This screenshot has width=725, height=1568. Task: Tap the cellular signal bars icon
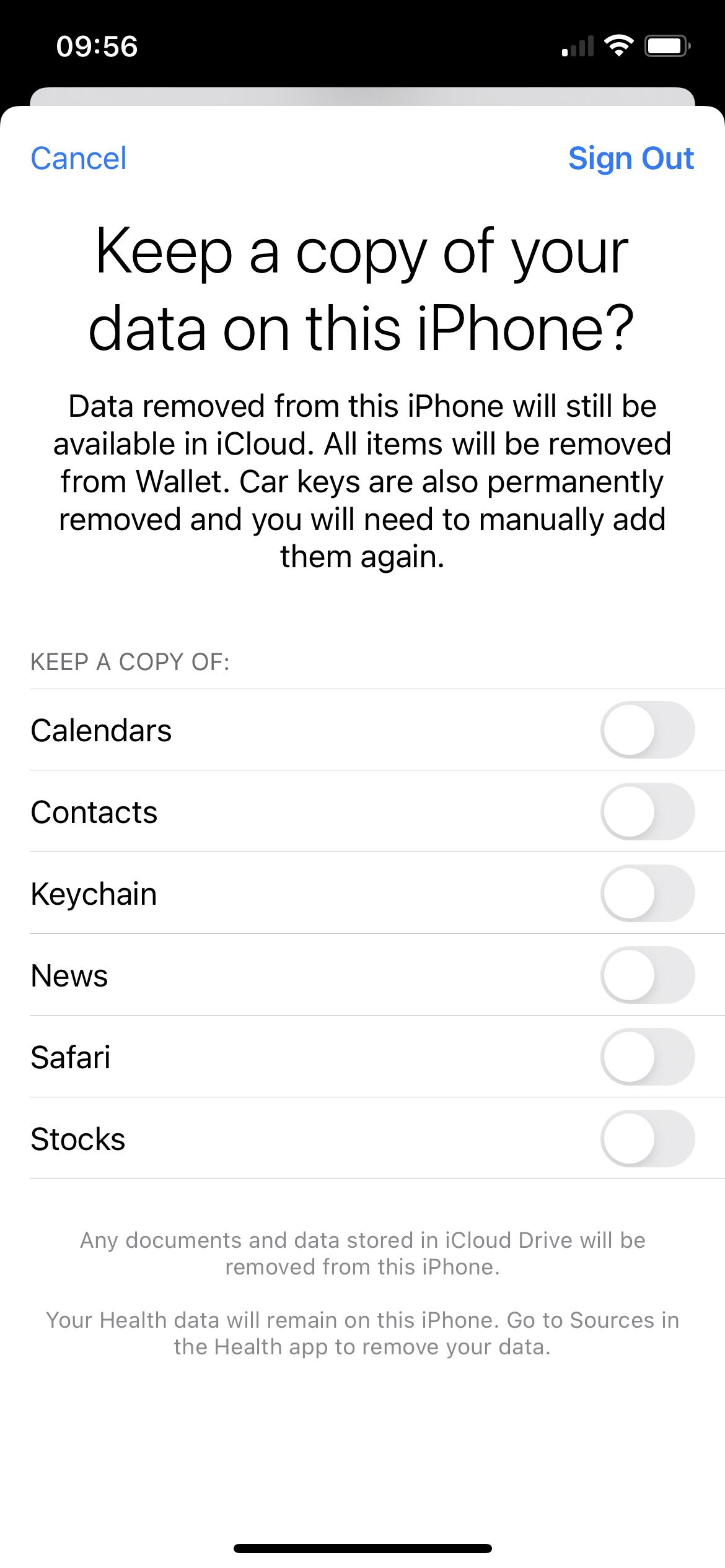(x=576, y=45)
